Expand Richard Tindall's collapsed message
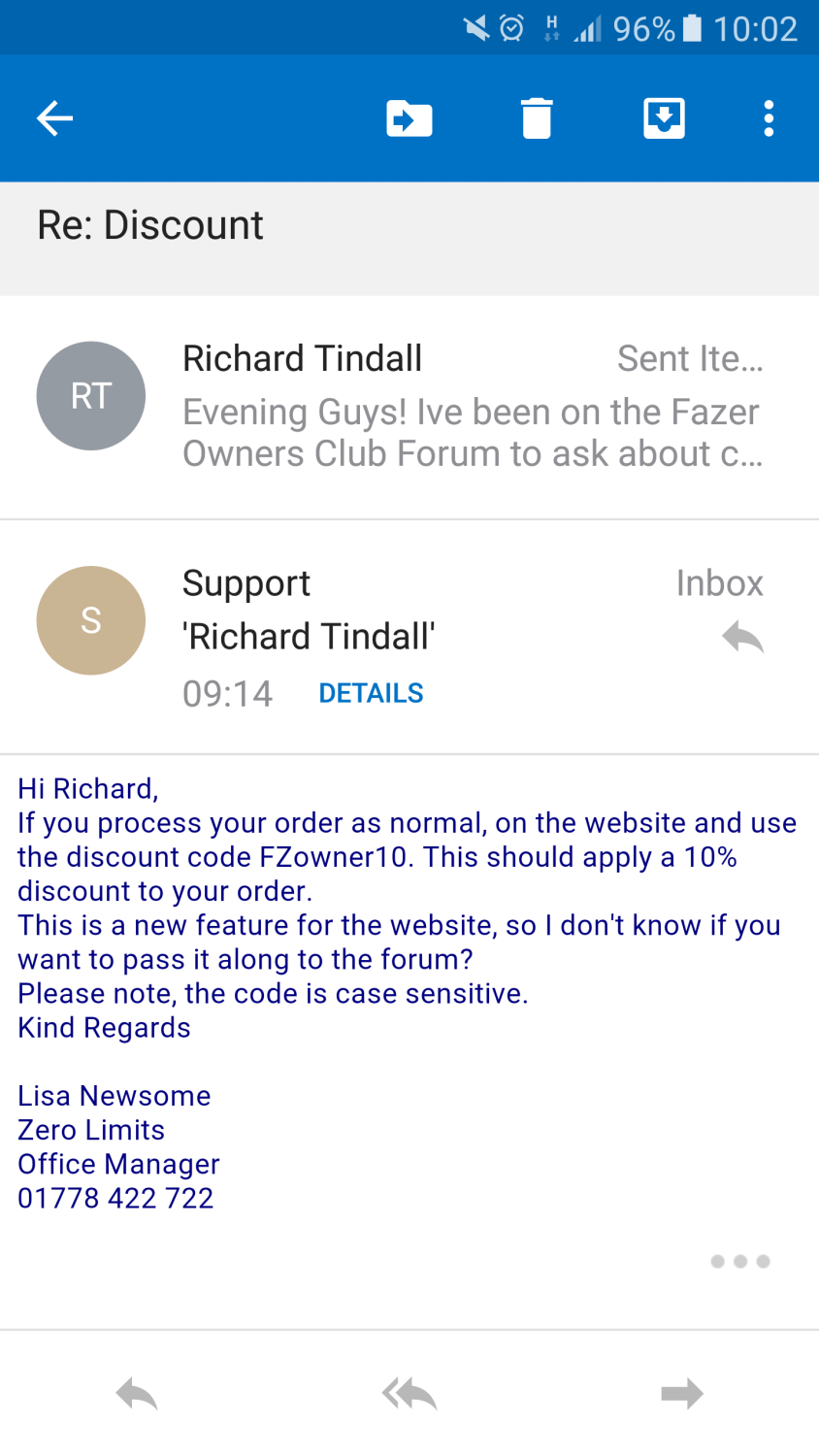This screenshot has width=819, height=1456. 409,407
